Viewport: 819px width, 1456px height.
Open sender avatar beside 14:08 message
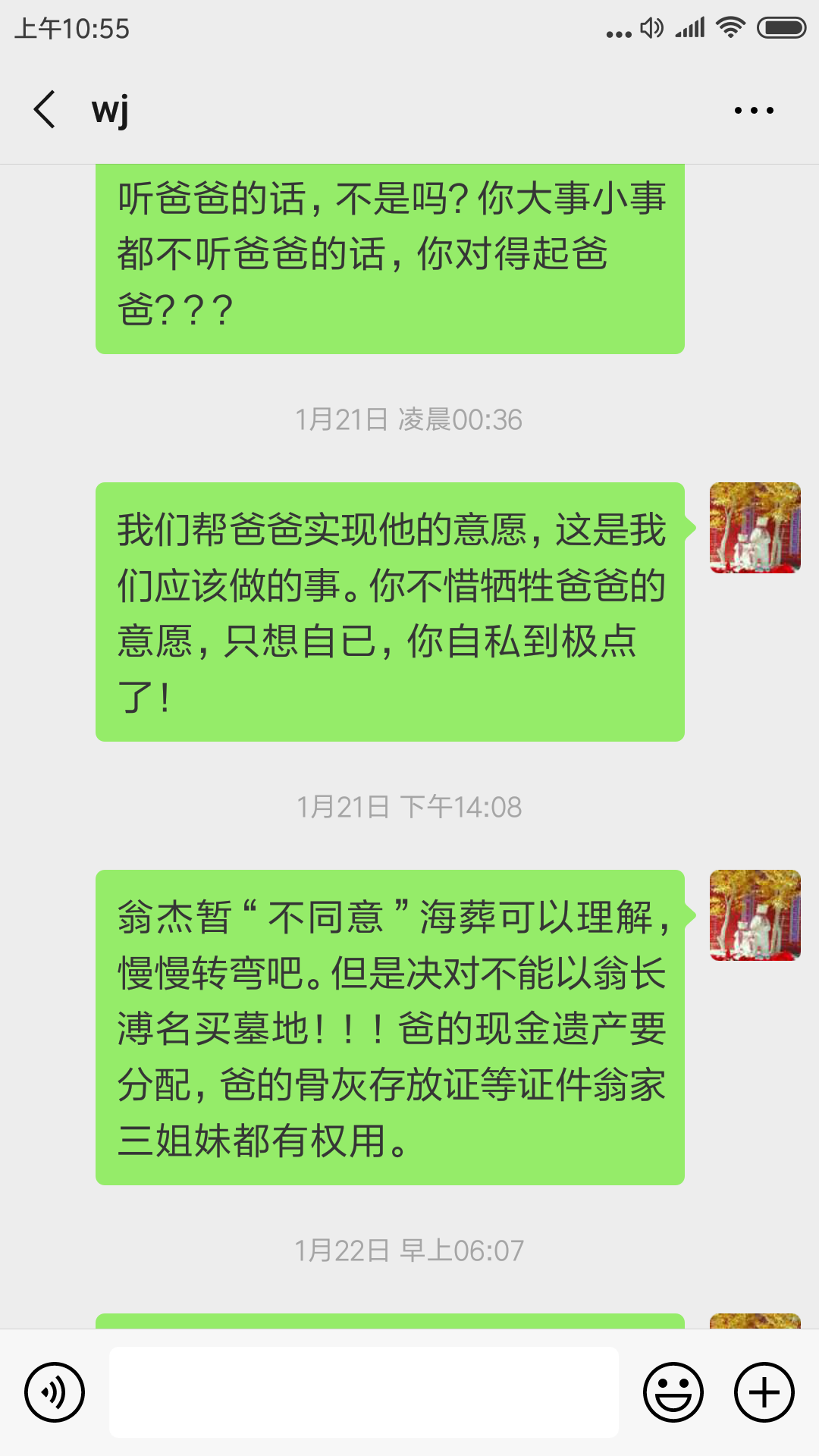[755, 915]
